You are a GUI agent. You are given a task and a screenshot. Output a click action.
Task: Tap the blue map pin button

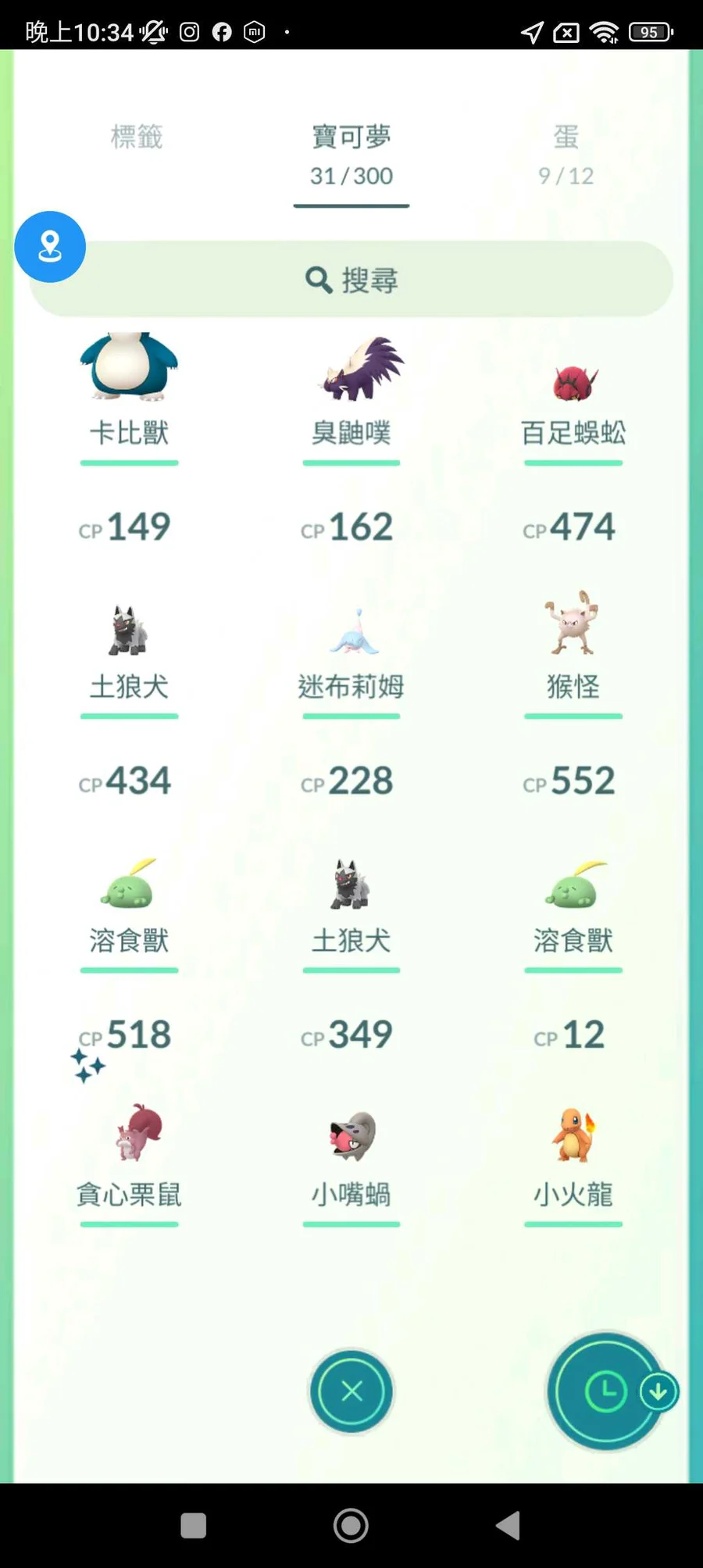[50, 247]
